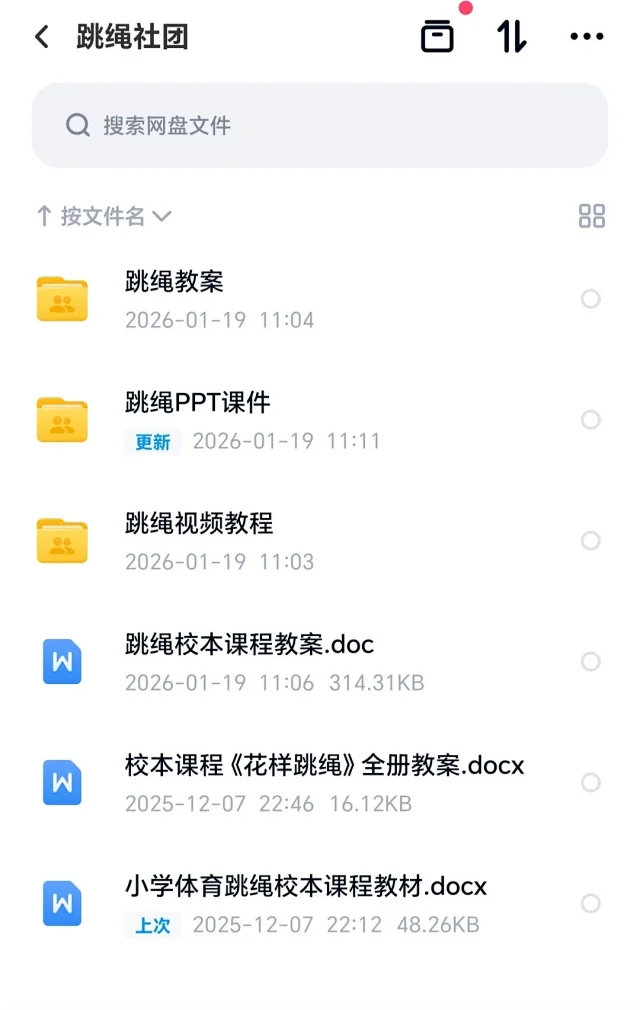Go back from 跳绳社团 folder
Image resolution: width=640 pixels, height=1010 pixels.
coord(41,37)
